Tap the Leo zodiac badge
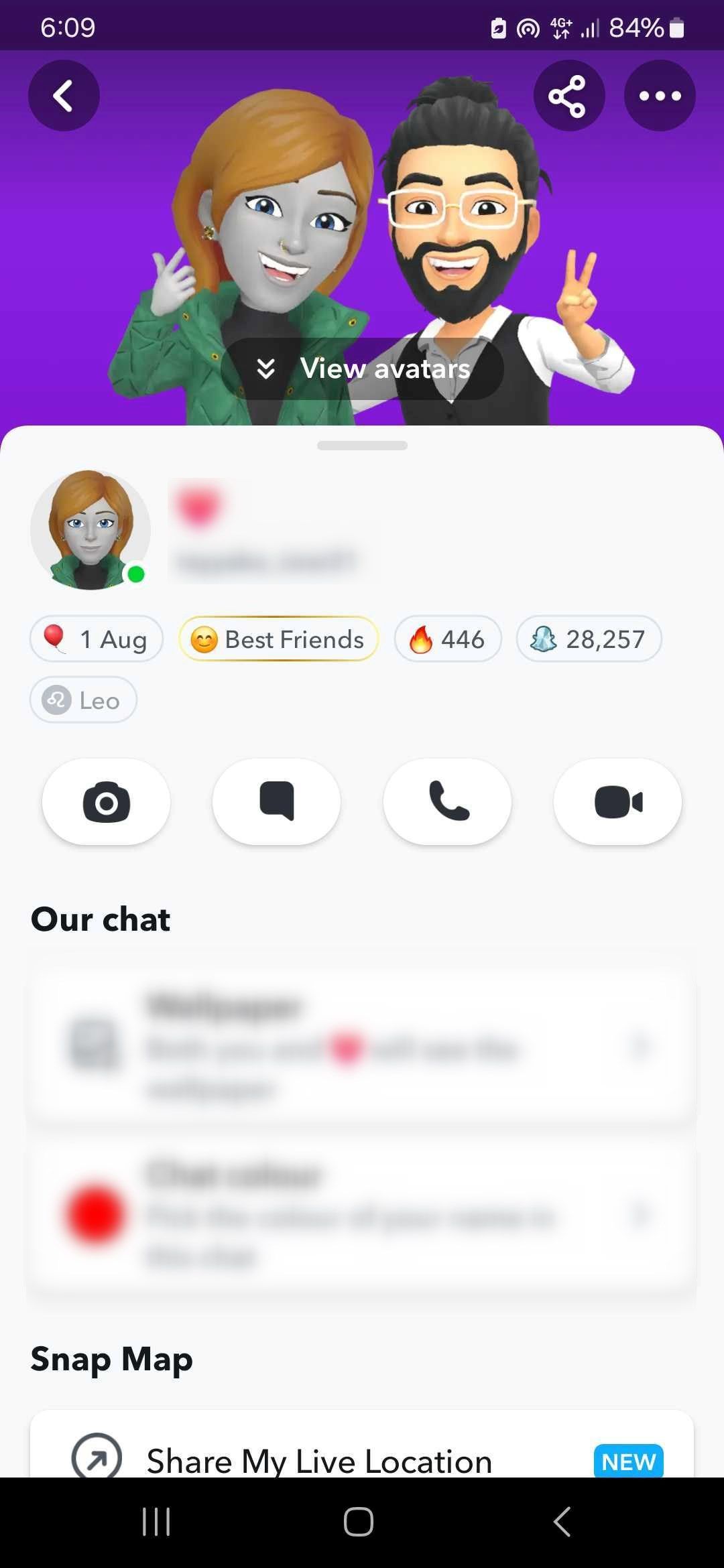The image size is (724, 1568). (82, 700)
